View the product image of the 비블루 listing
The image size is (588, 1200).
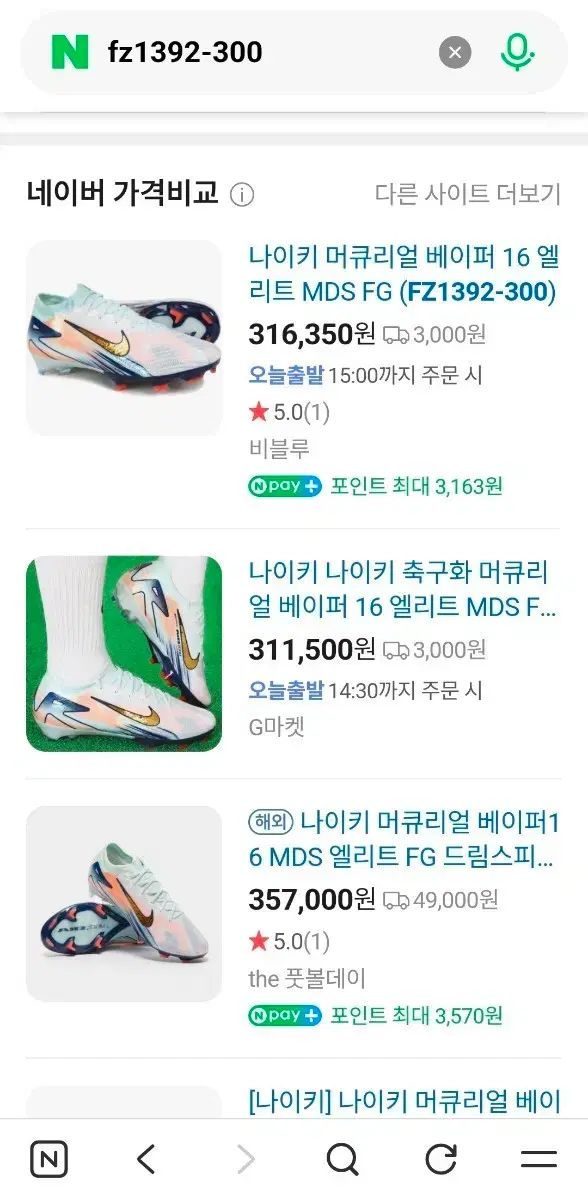124,338
